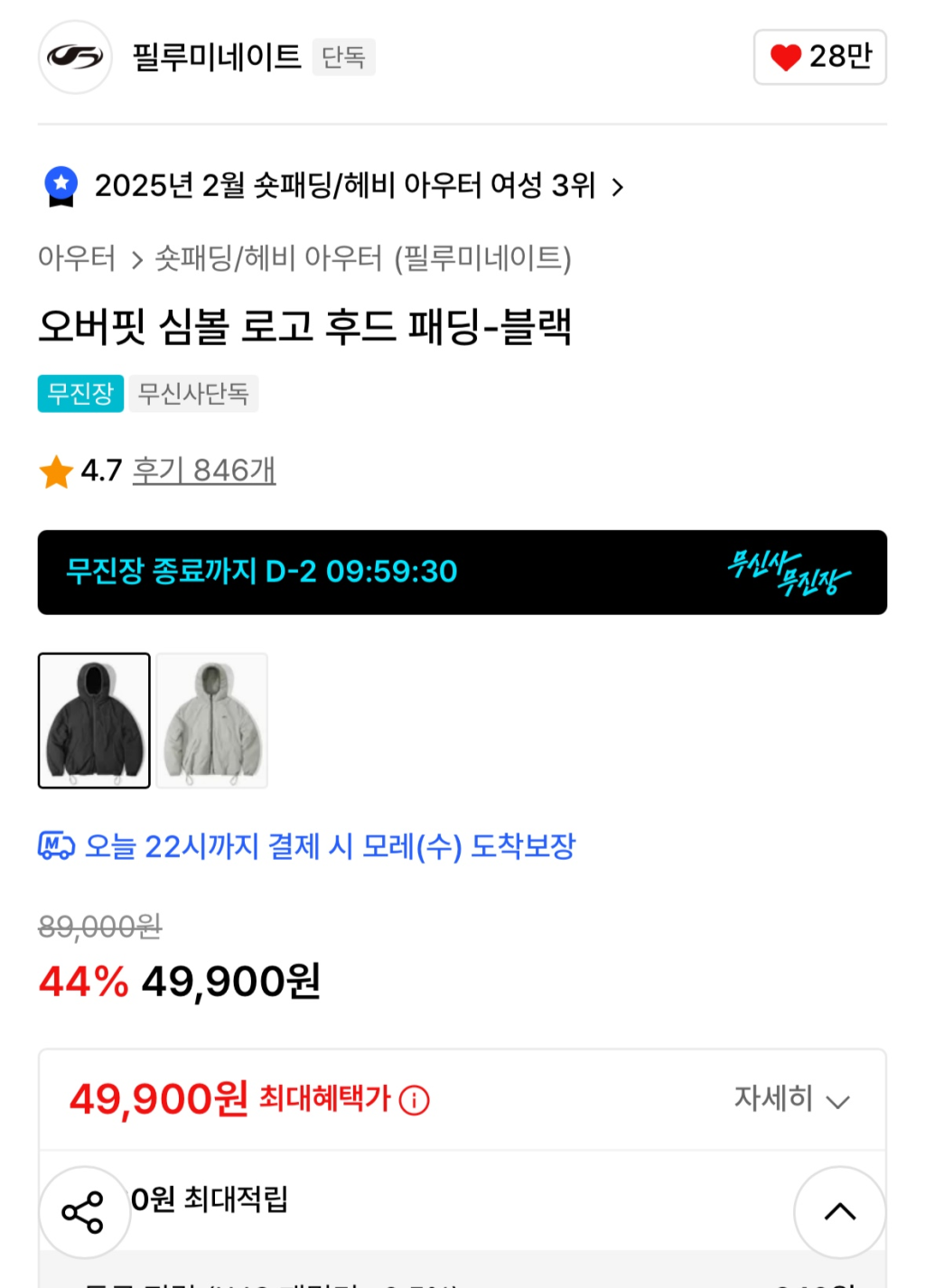Select the light gray jacket thumbnail
925x1288 pixels.
(212, 721)
